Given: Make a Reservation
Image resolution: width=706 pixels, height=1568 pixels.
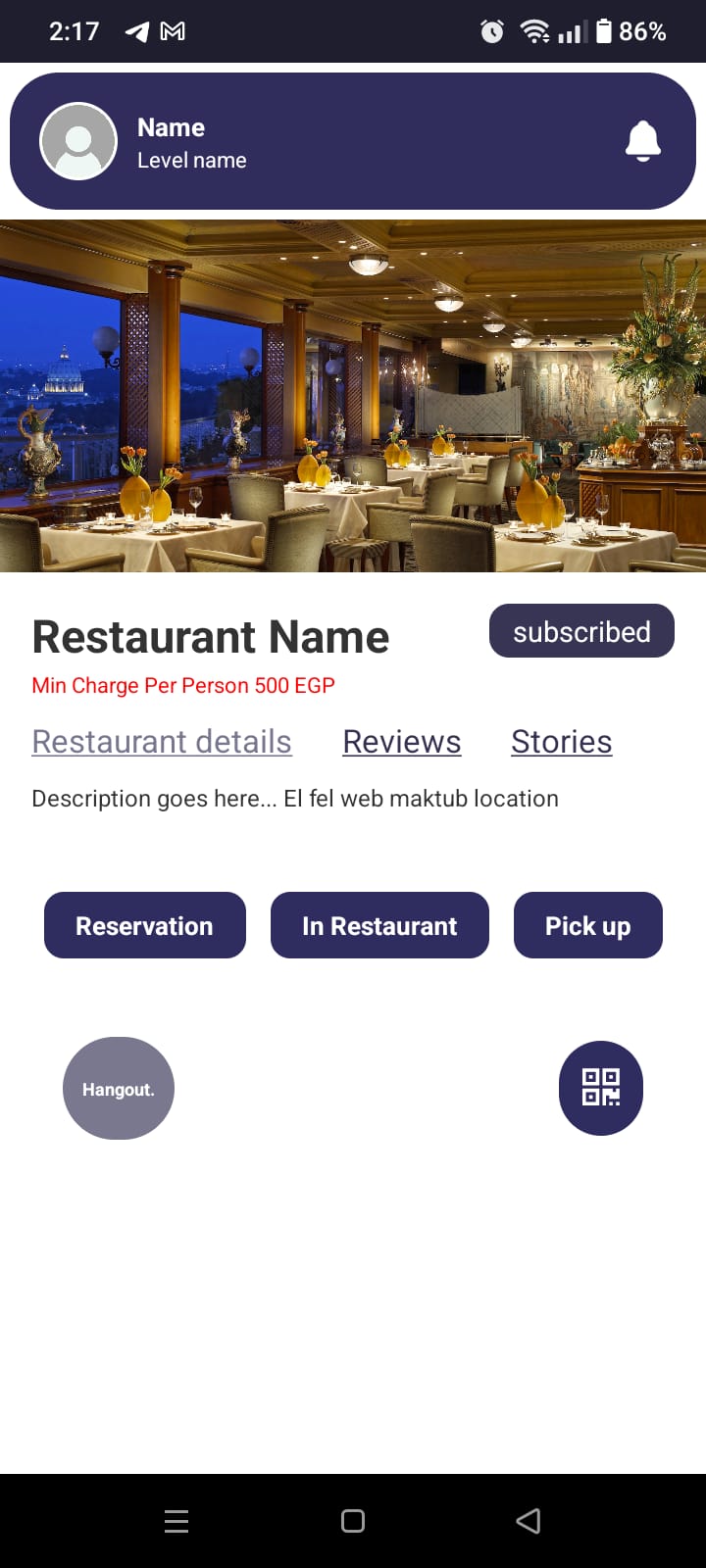Looking at the screenshot, I should tap(144, 925).
